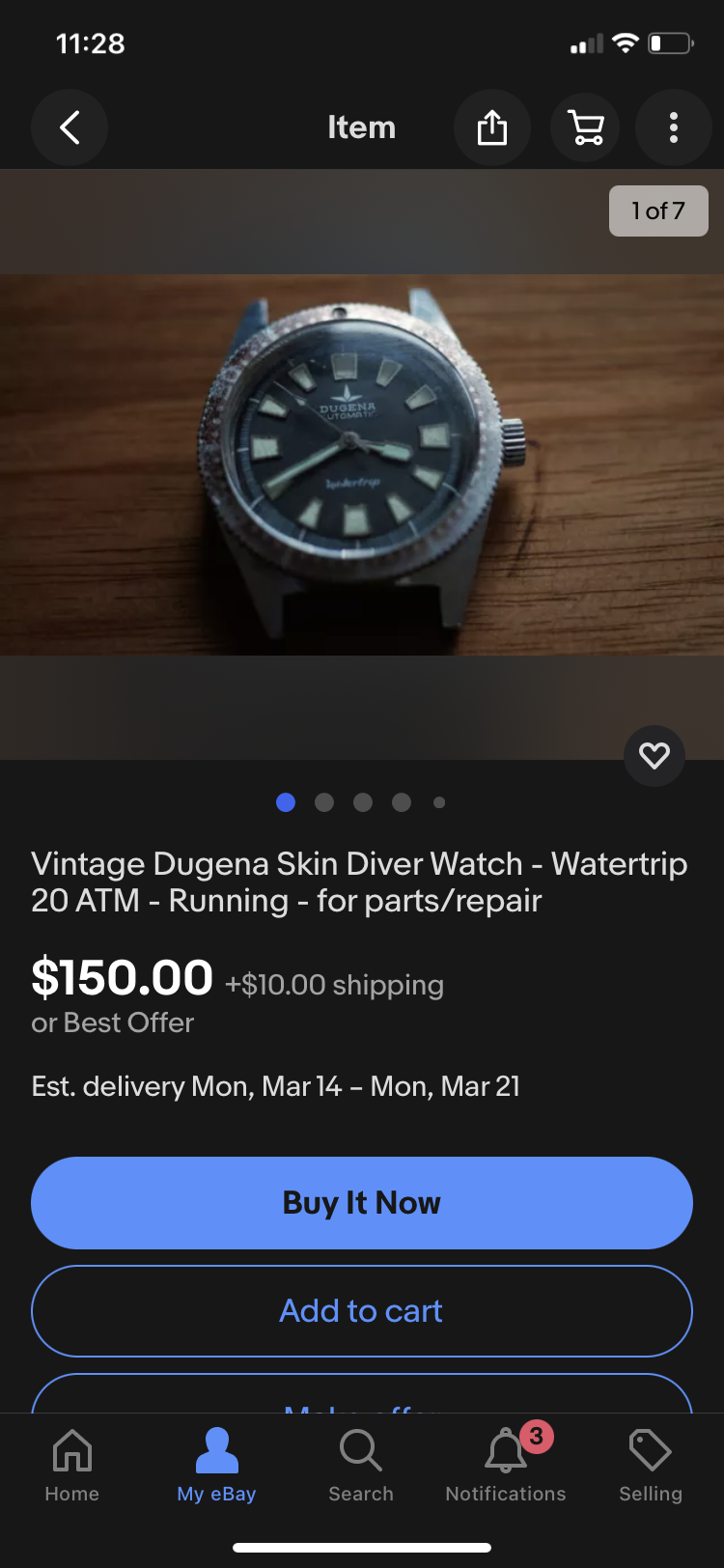Go back from the item page
The height and width of the screenshot is (1568, 724).
click(70, 127)
